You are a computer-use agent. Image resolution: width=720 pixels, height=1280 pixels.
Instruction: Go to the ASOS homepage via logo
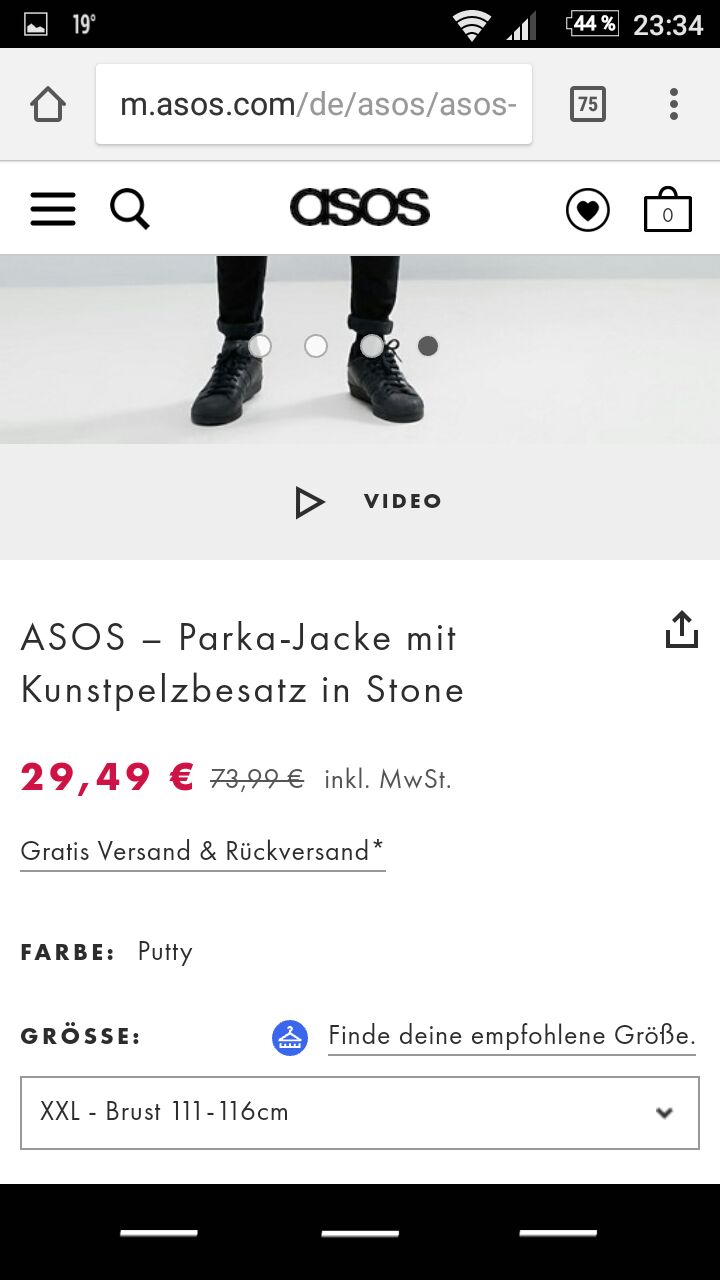tap(360, 208)
